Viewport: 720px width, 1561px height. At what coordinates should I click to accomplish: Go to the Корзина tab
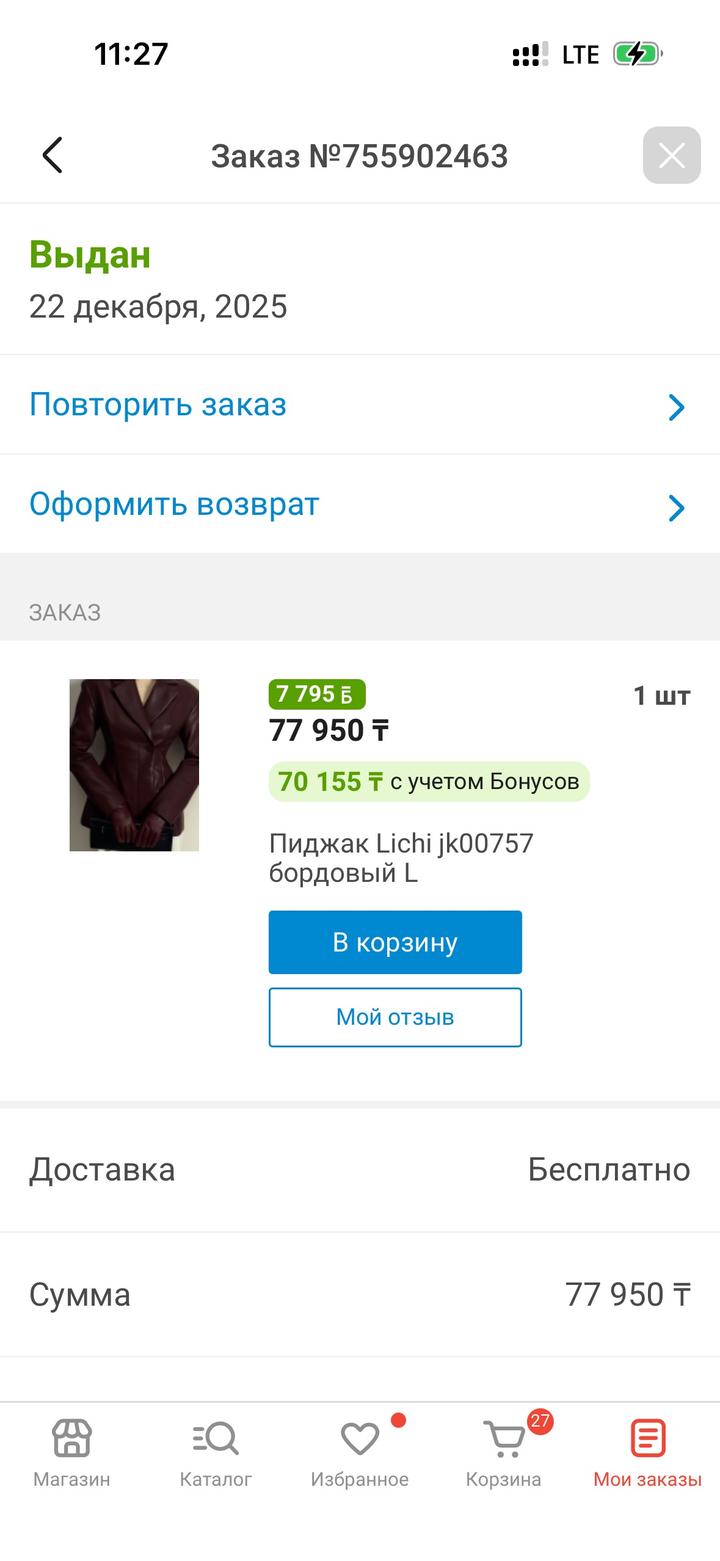click(504, 1452)
